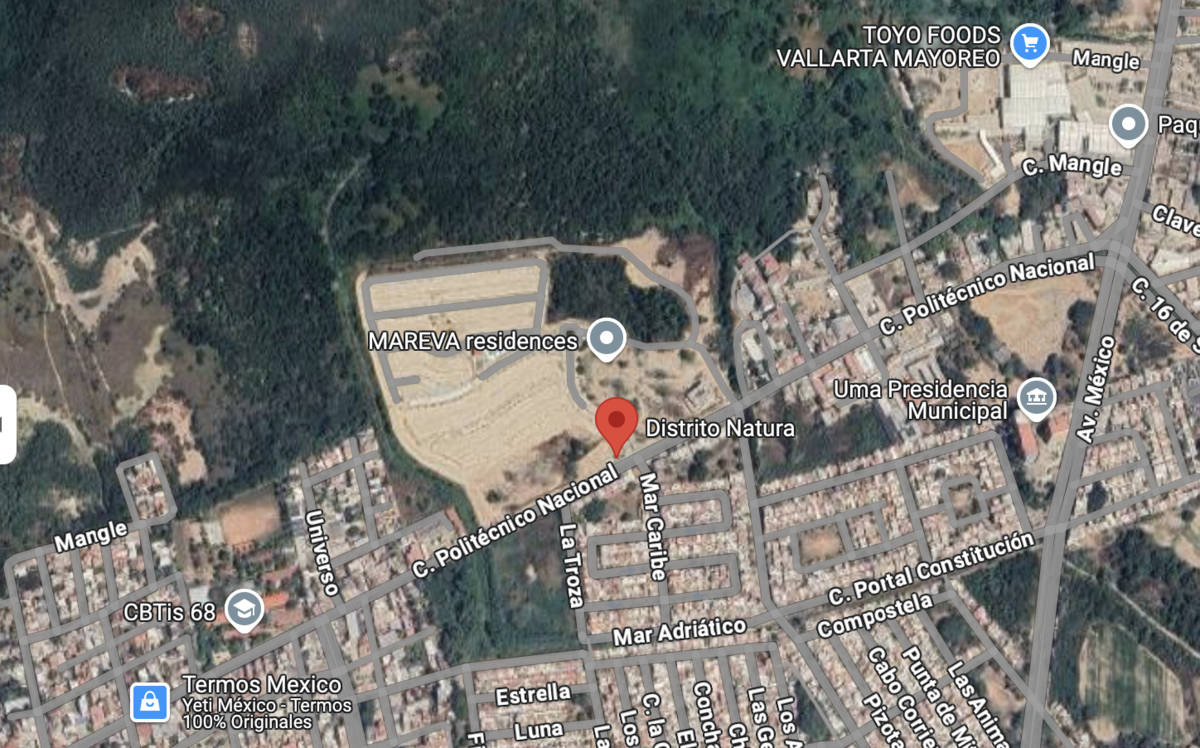Select the TOYO FOODS VALLARTA MAYOREO marker
This screenshot has height=748, width=1200.
pyautogui.click(x=1028, y=43)
